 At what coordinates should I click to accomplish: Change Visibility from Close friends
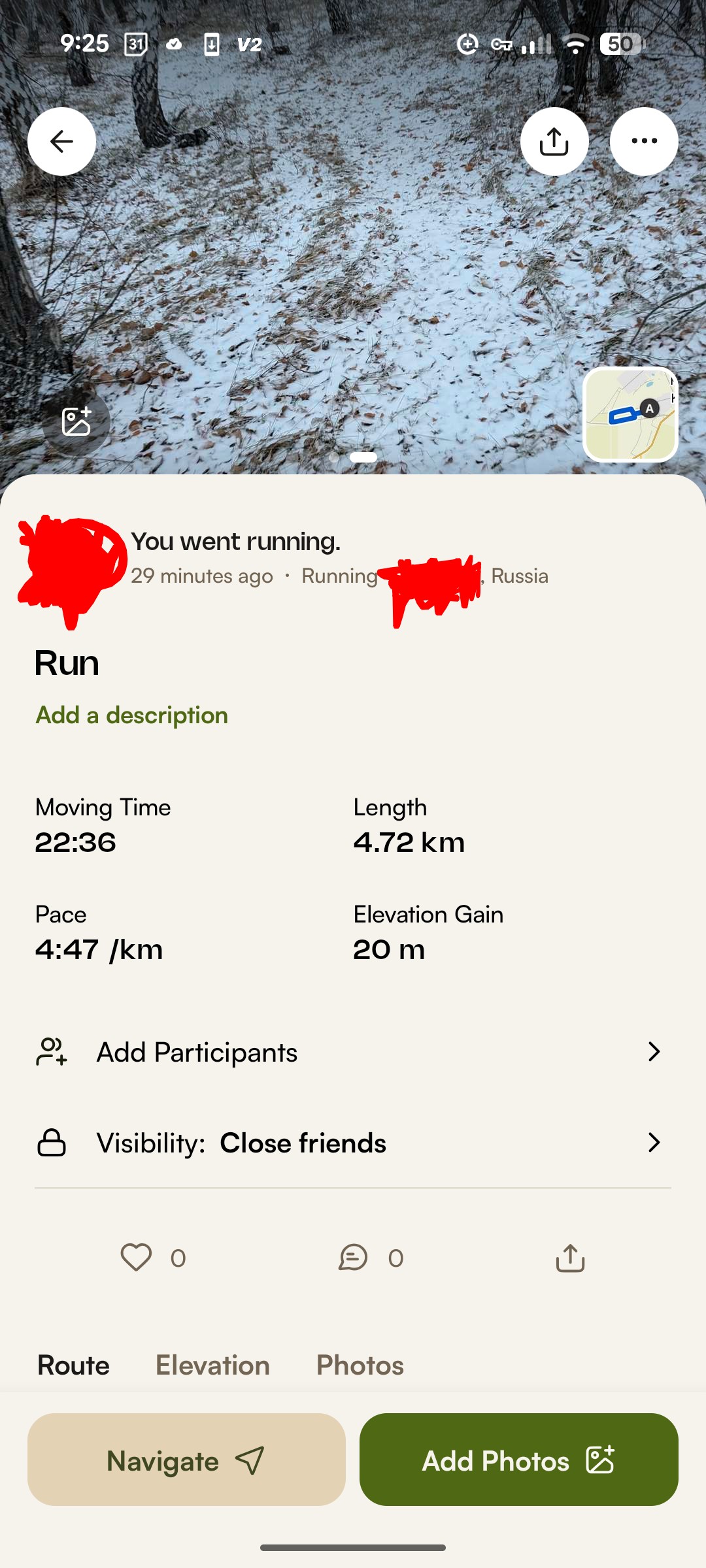tap(353, 1143)
